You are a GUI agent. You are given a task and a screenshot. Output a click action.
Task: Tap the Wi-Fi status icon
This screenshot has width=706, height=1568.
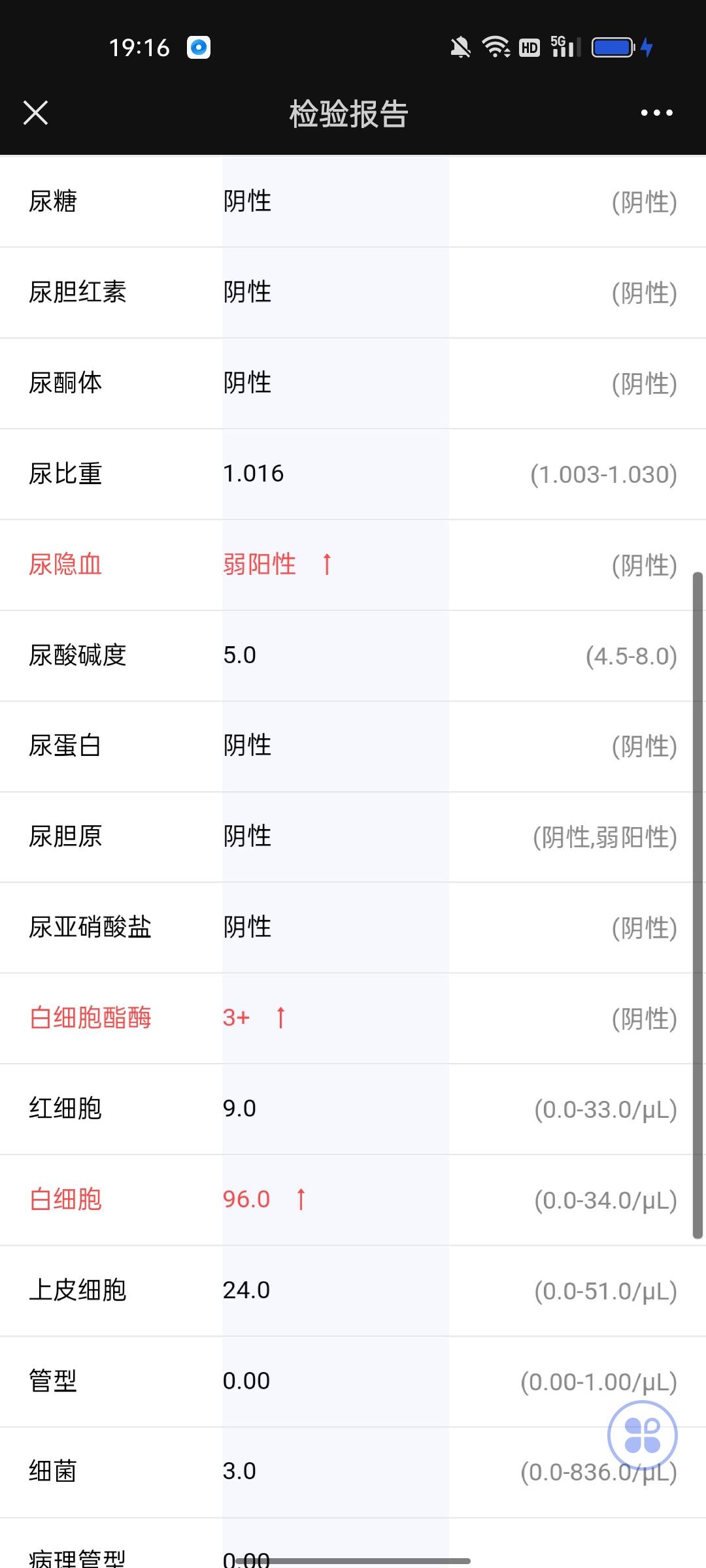pyautogui.click(x=495, y=46)
